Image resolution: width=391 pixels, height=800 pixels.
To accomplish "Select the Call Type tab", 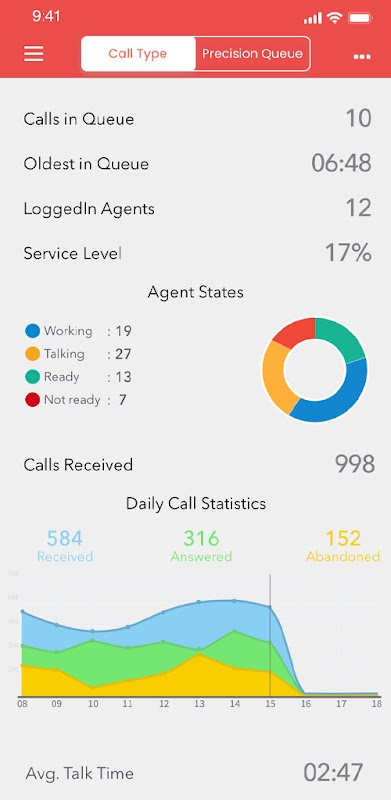I will pos(138,54).
